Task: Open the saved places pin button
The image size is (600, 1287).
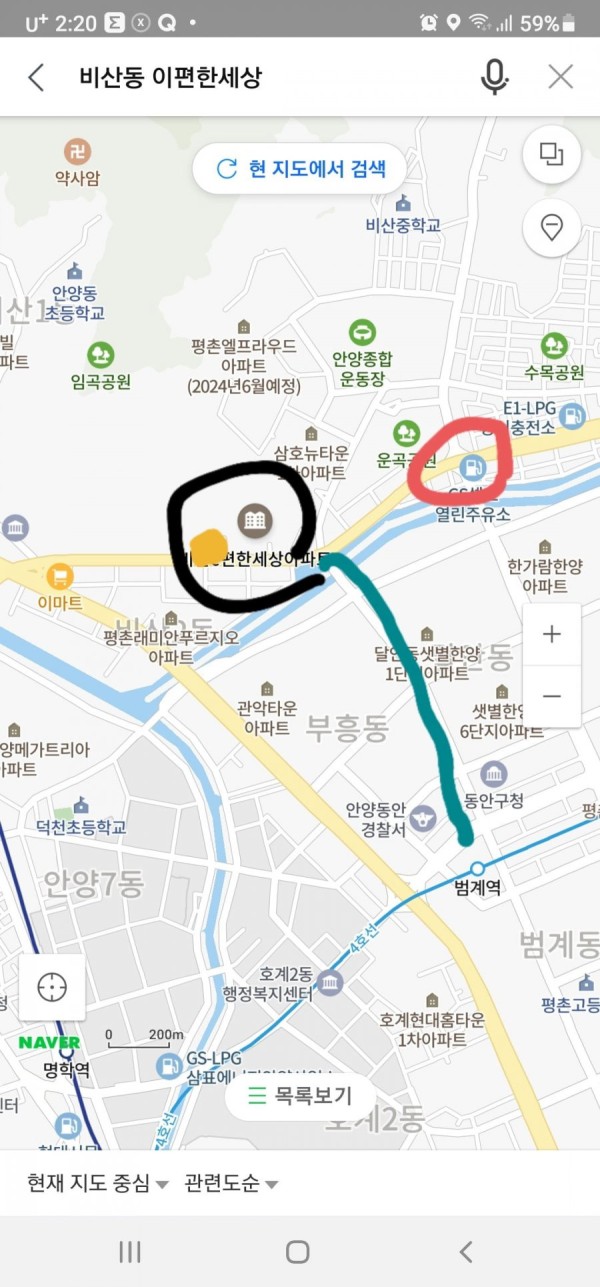Action: (551, 228)
